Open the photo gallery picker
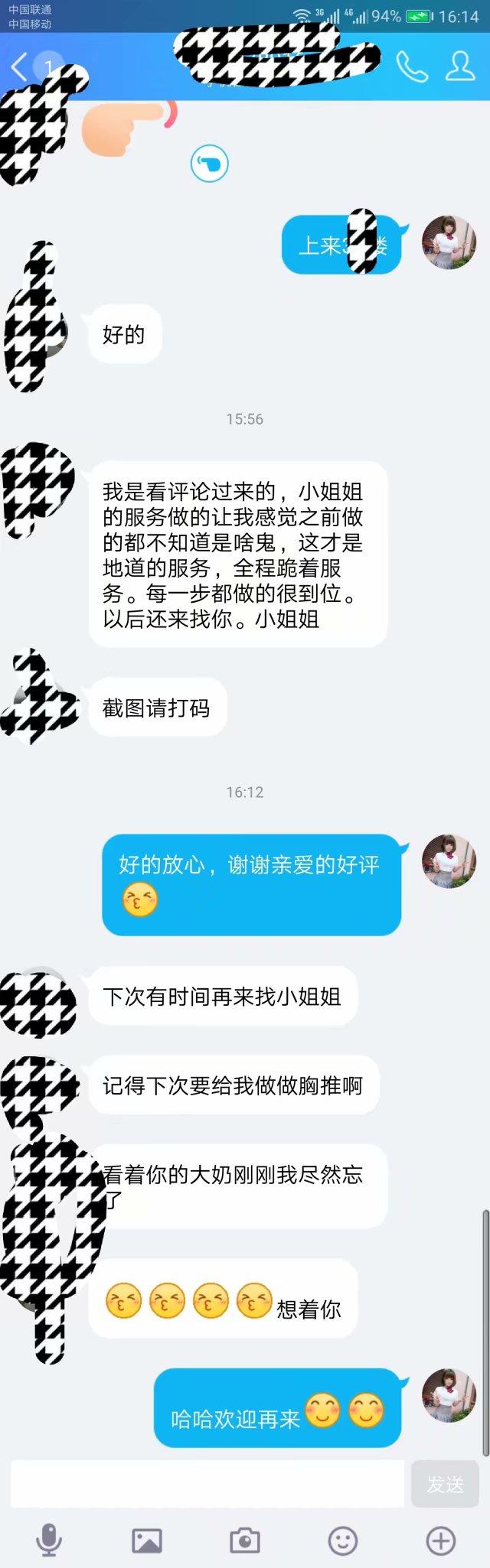This screenshot has height=1568, width=490. pos(146,1540)
